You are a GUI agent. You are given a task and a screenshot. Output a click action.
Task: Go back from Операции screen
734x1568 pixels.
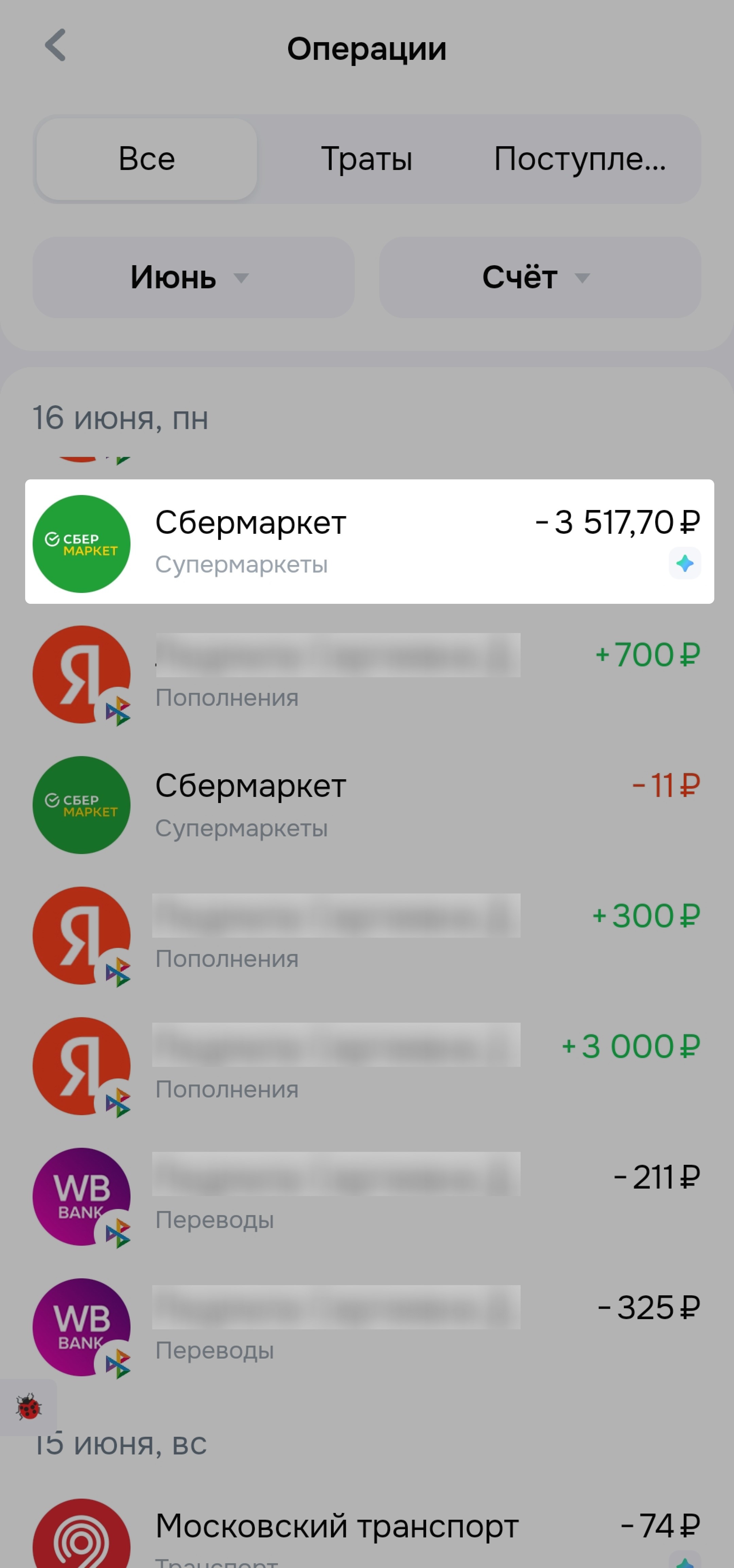tap(55, 46)
